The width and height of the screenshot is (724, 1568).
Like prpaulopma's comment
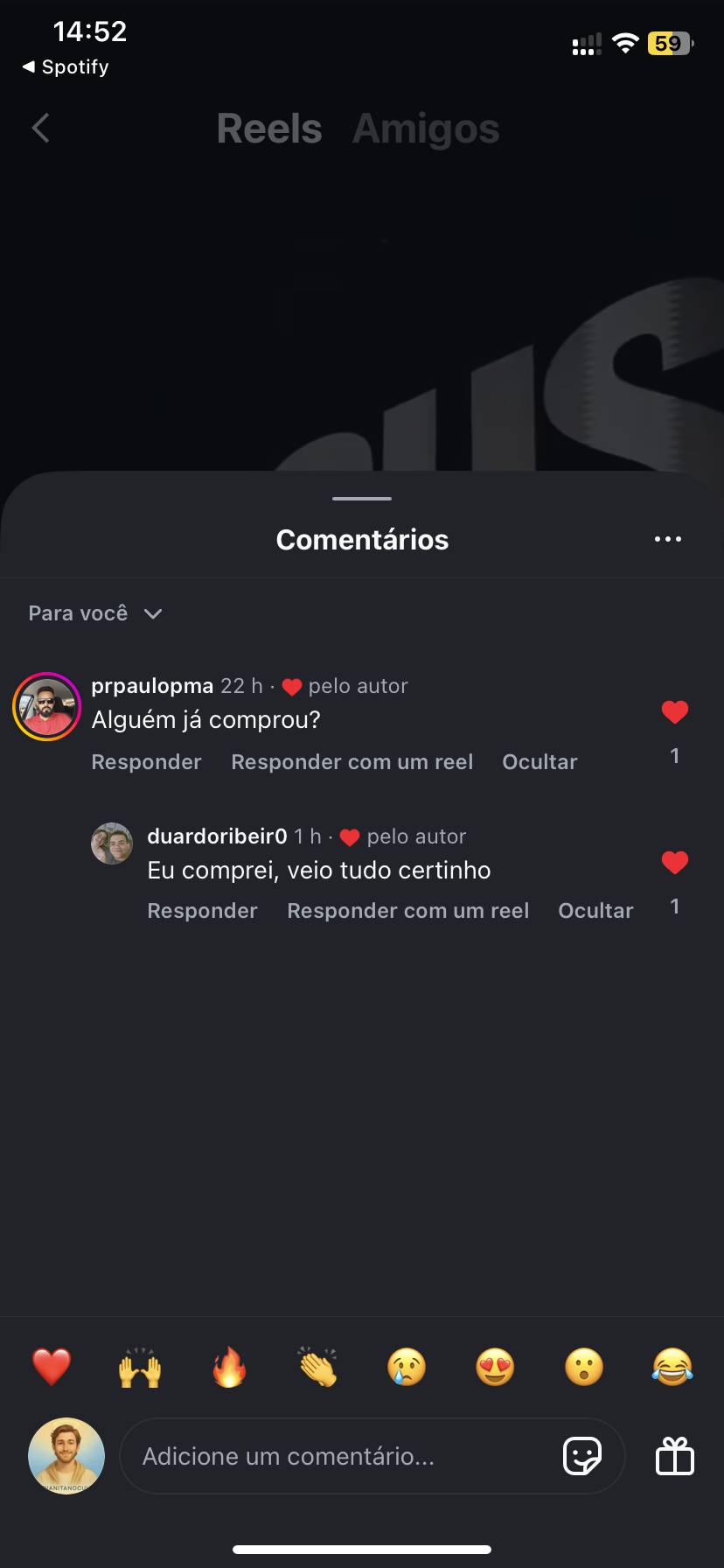[674, 711]
